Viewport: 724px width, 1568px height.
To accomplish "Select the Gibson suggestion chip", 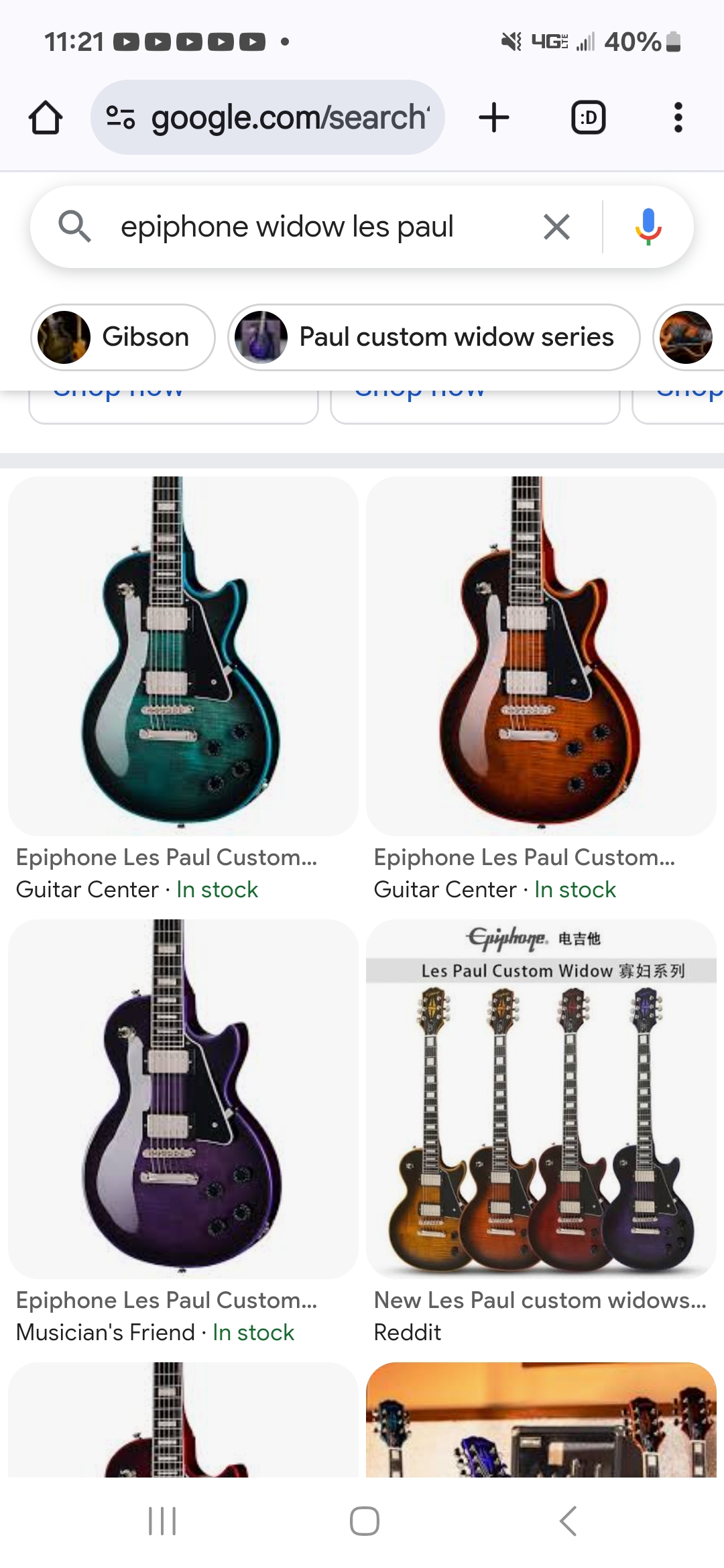I will click(123, 337).
